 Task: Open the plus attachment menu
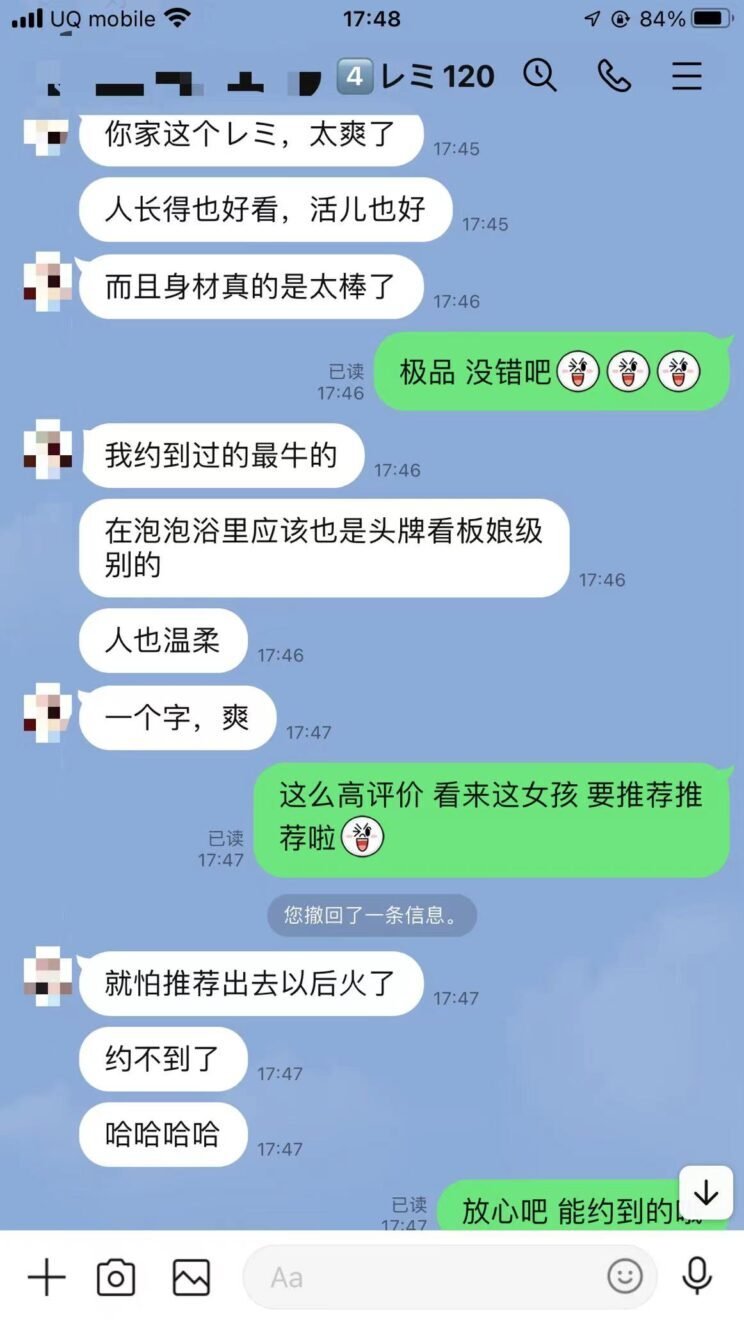(46, 1277)
